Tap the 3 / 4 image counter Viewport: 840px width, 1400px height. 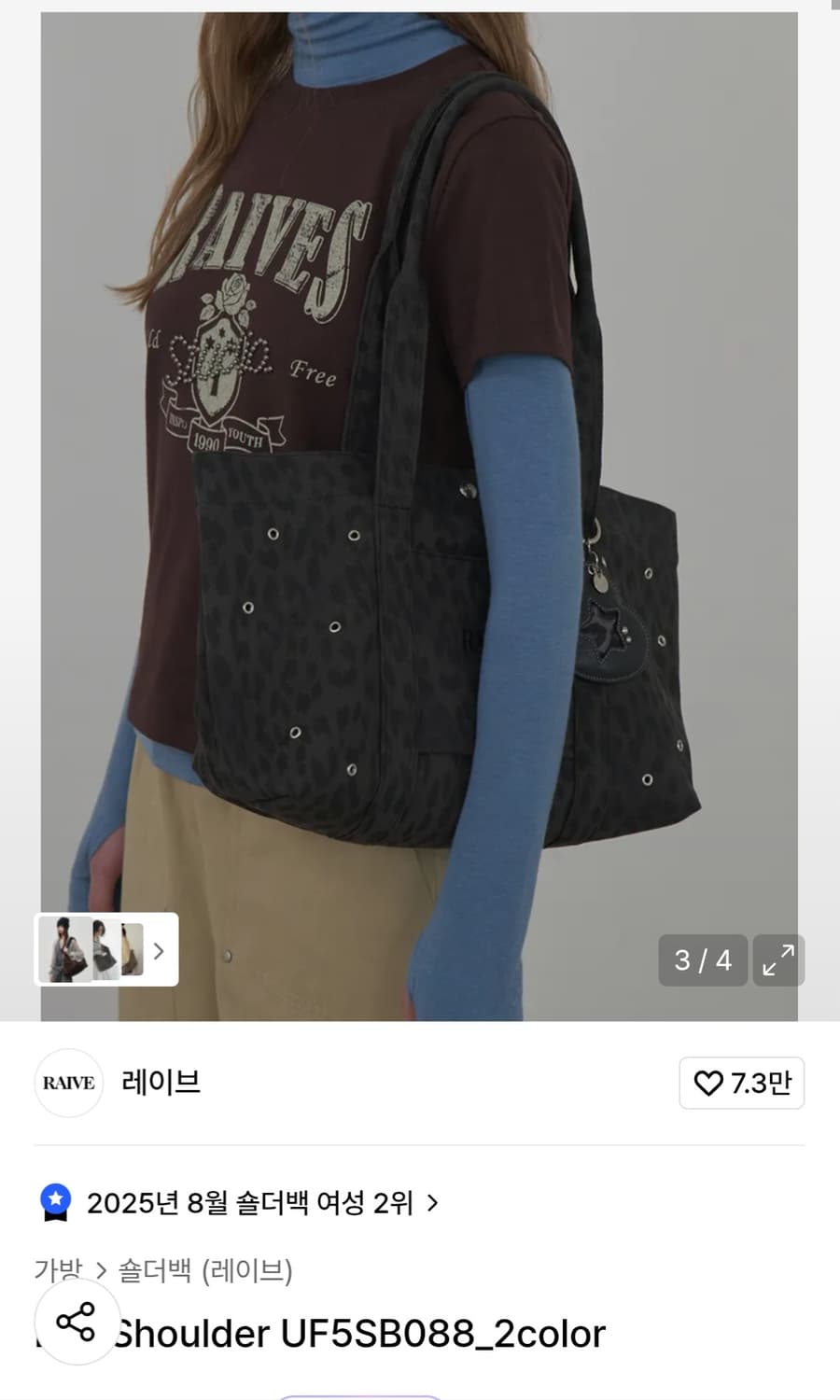pos(703,960)
